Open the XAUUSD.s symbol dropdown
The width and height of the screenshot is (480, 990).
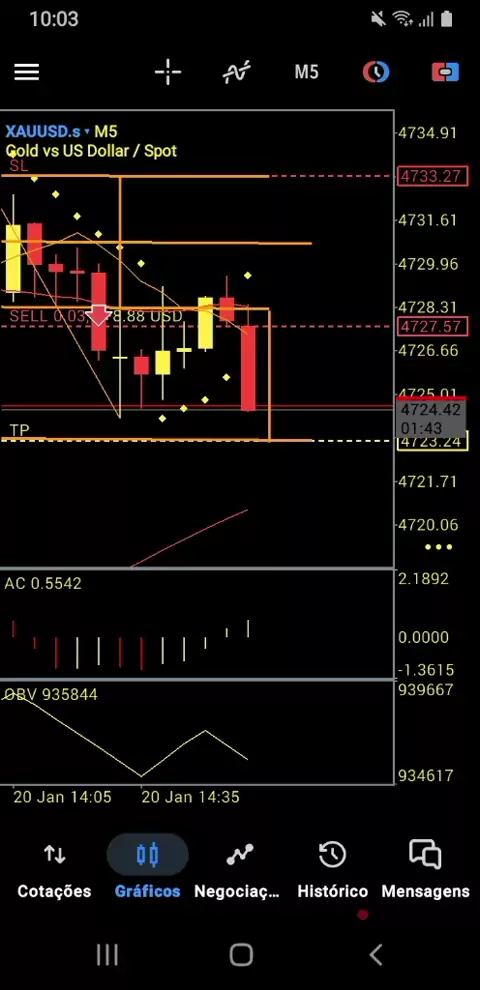tap(48, 131)
